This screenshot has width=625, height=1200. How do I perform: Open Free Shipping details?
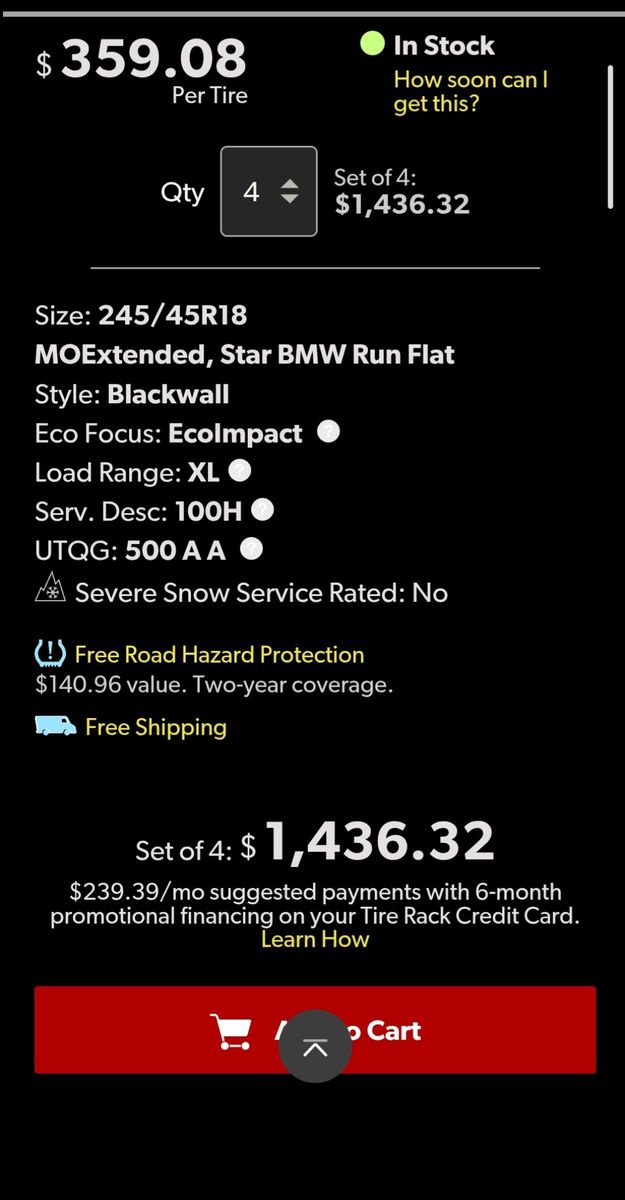tap(155, 727)
